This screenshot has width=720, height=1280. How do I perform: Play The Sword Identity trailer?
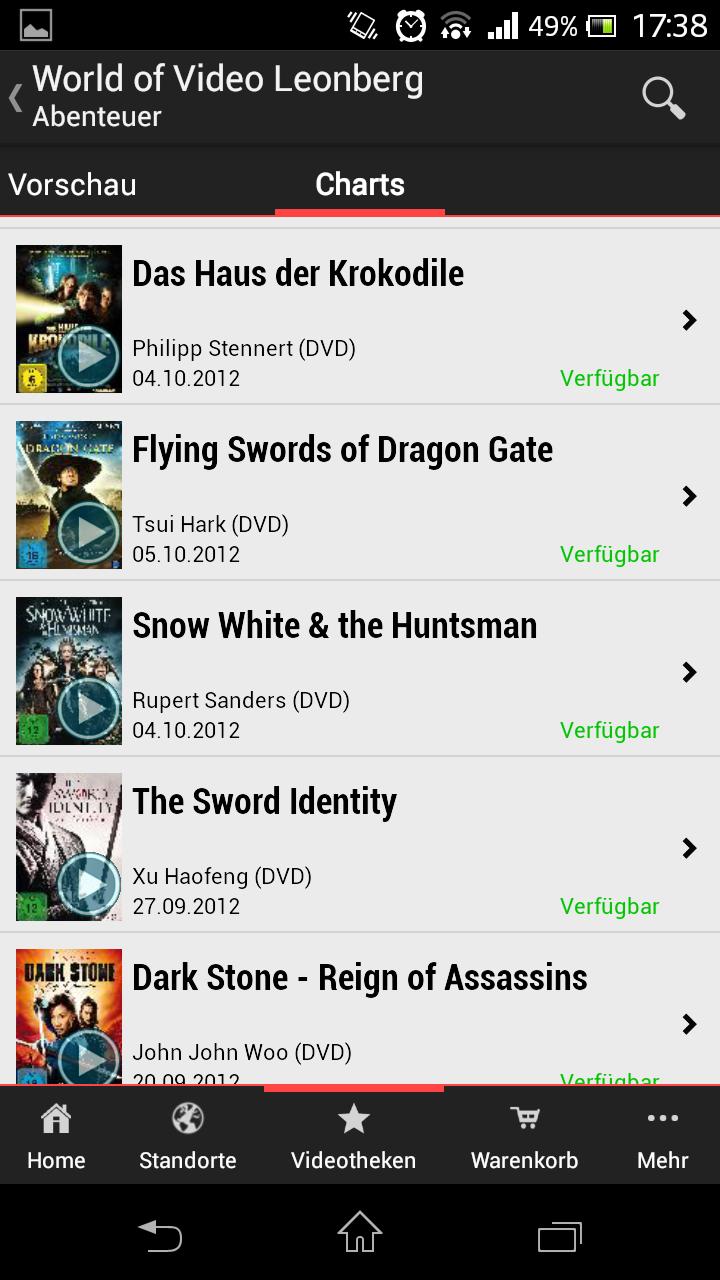88,884
